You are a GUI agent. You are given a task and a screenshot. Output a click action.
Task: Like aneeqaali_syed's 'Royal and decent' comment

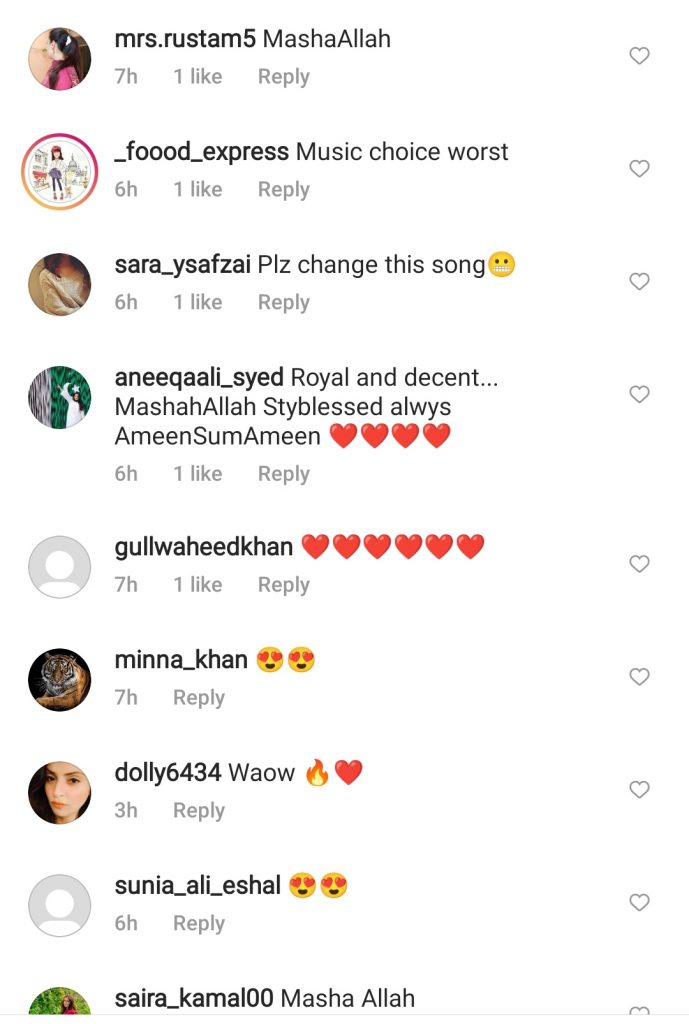click(639, 395)
